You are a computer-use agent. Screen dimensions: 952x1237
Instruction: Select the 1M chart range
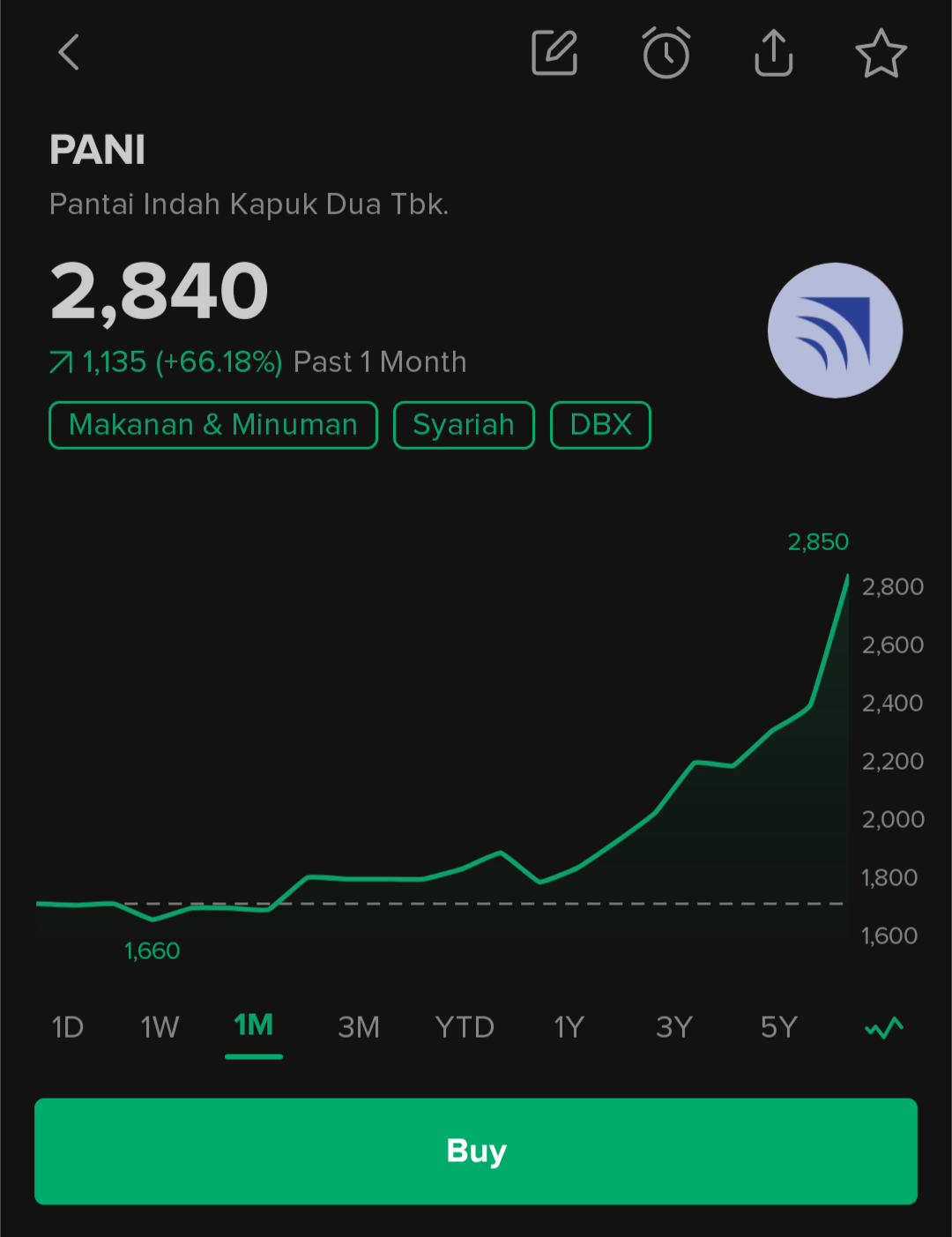254,1025
